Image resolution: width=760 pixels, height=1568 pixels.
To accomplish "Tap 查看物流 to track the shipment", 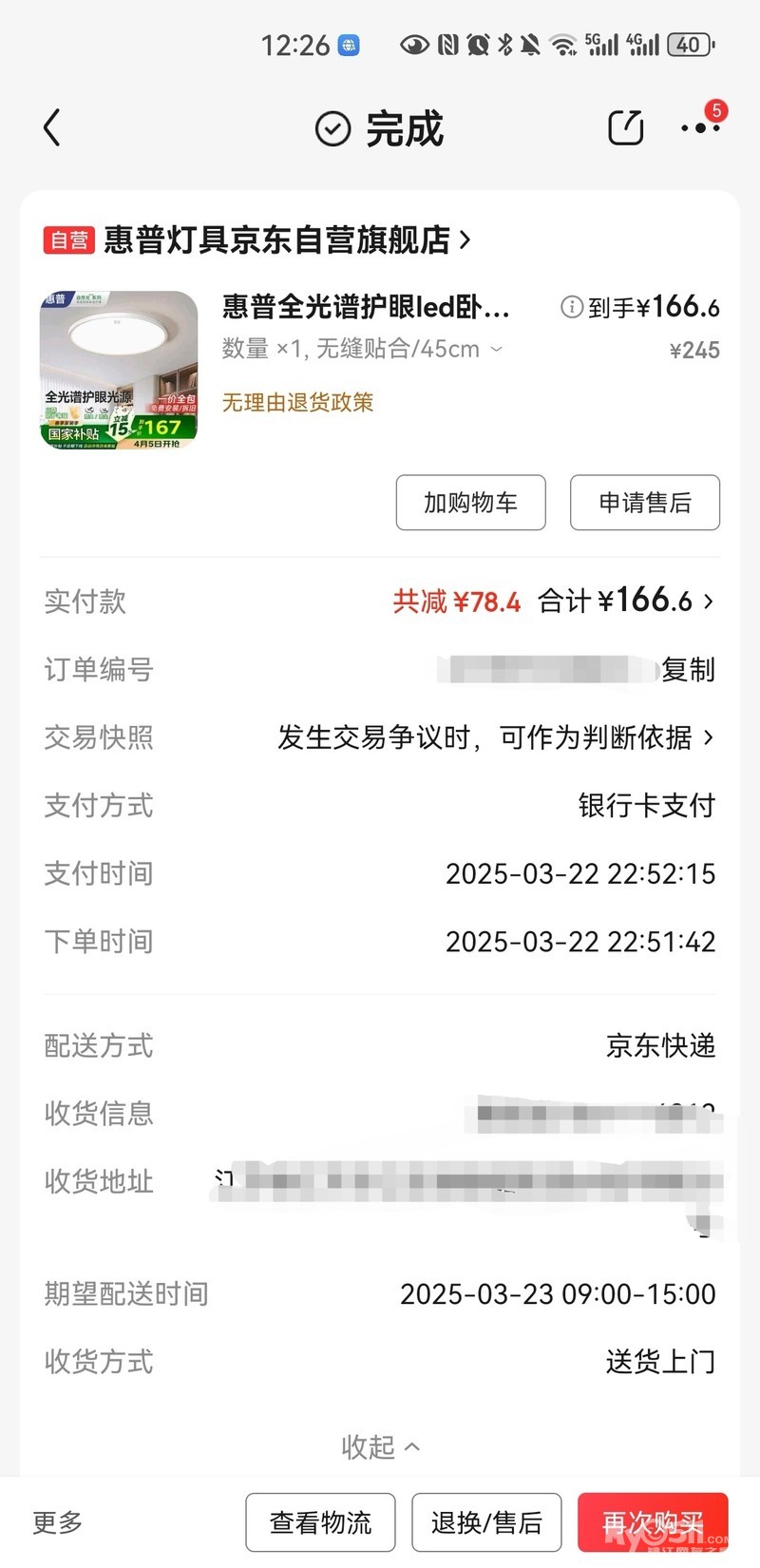I will [x=320, y=1522].
